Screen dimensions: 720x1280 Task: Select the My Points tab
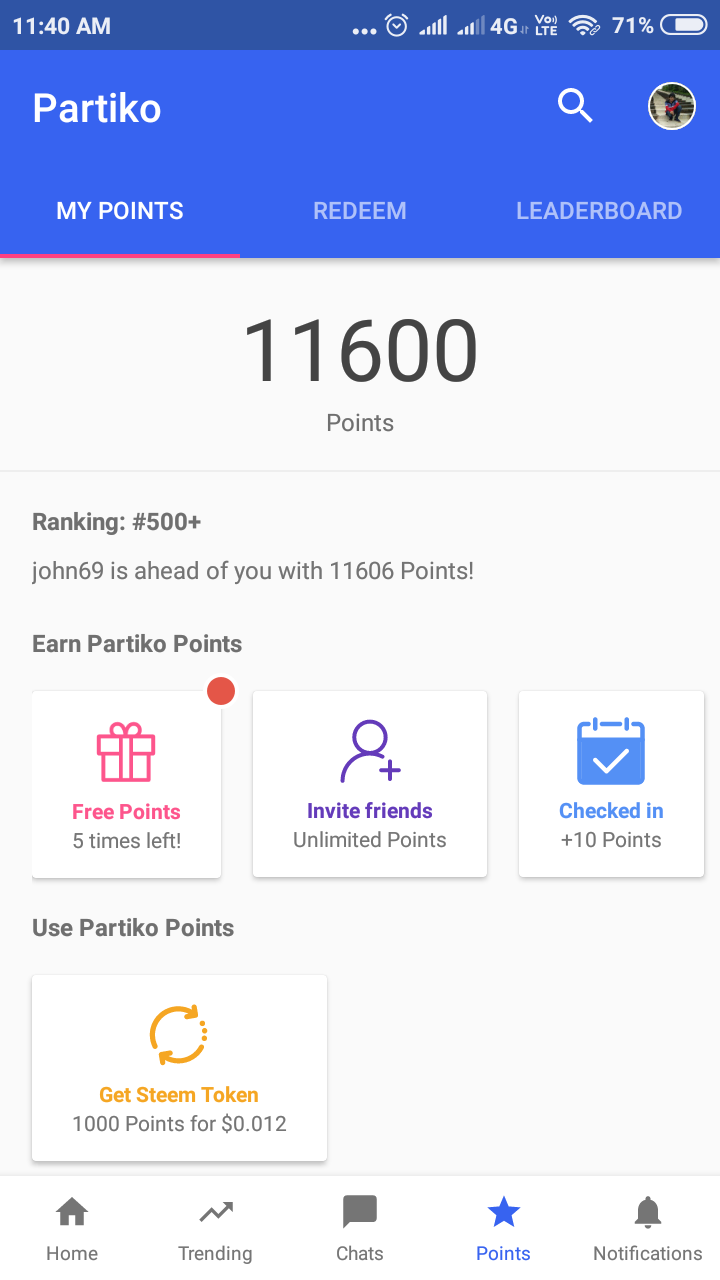[120, 211]
